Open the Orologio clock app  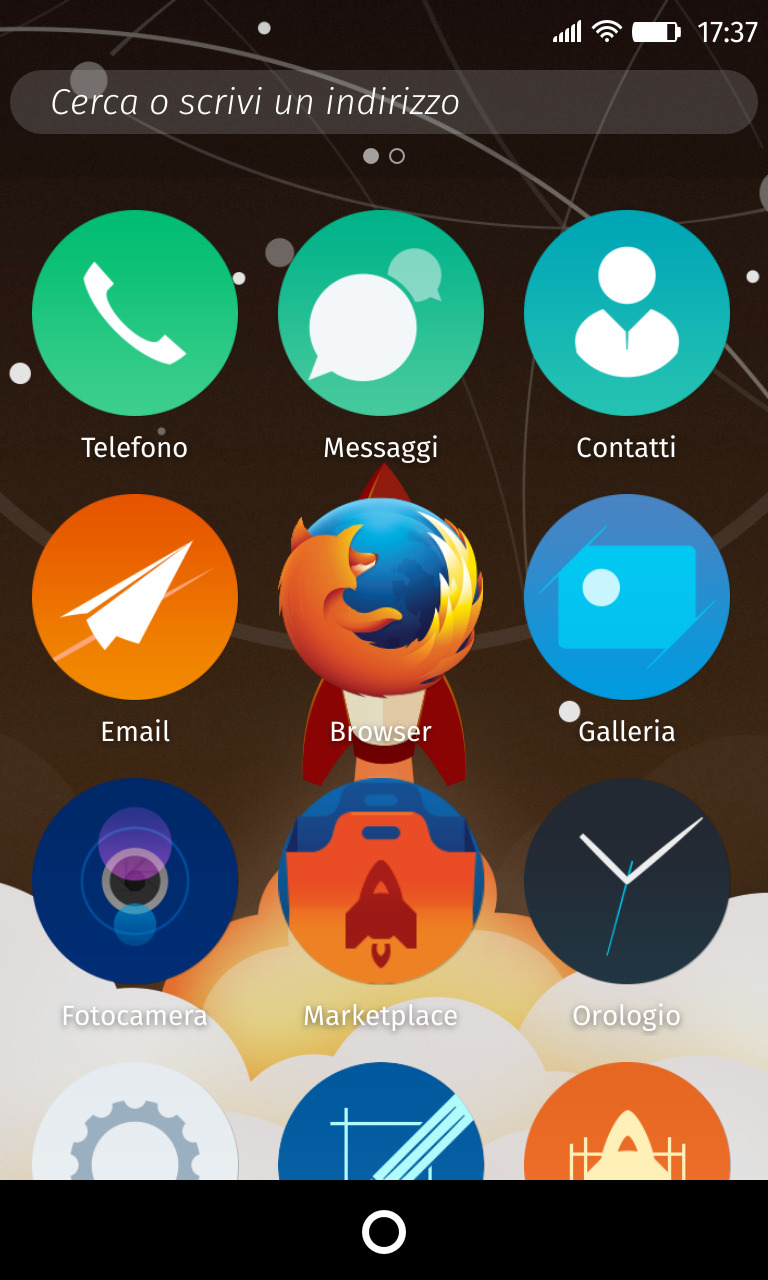pyautogui.click(x=627, y=881)
